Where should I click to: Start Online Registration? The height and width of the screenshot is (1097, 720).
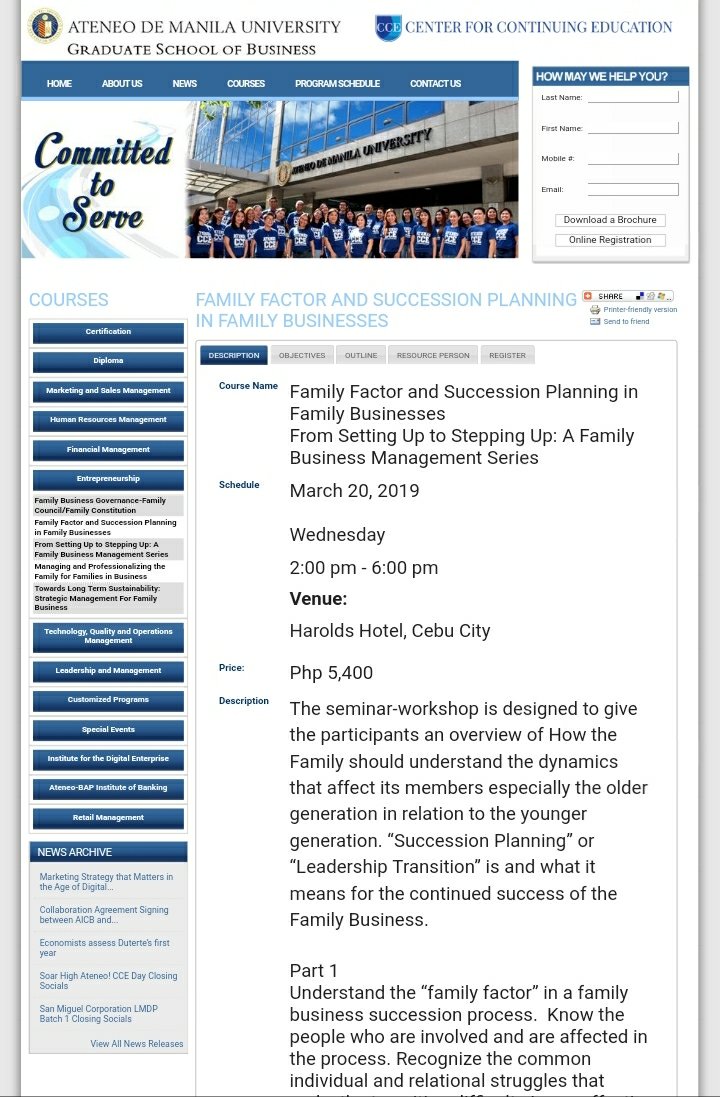610,240
